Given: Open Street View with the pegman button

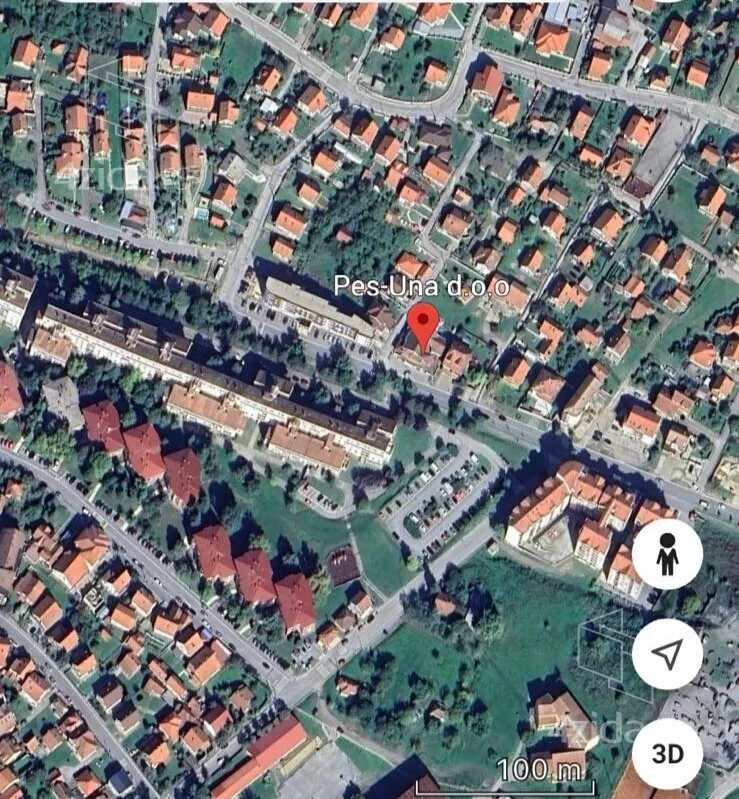Looking at the screenshot, I should coord(667,554).
